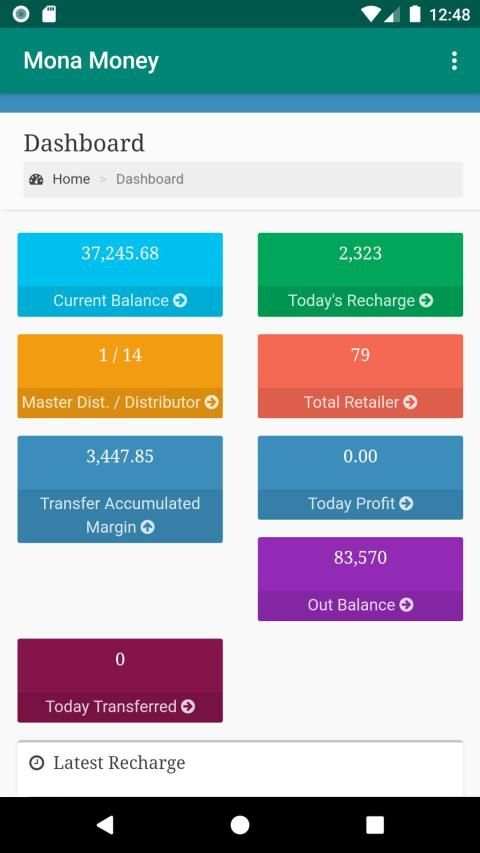The height and width of the screenshot is (853, 480).
Task: Open the Out Balance card
Action: pos(360,579)
